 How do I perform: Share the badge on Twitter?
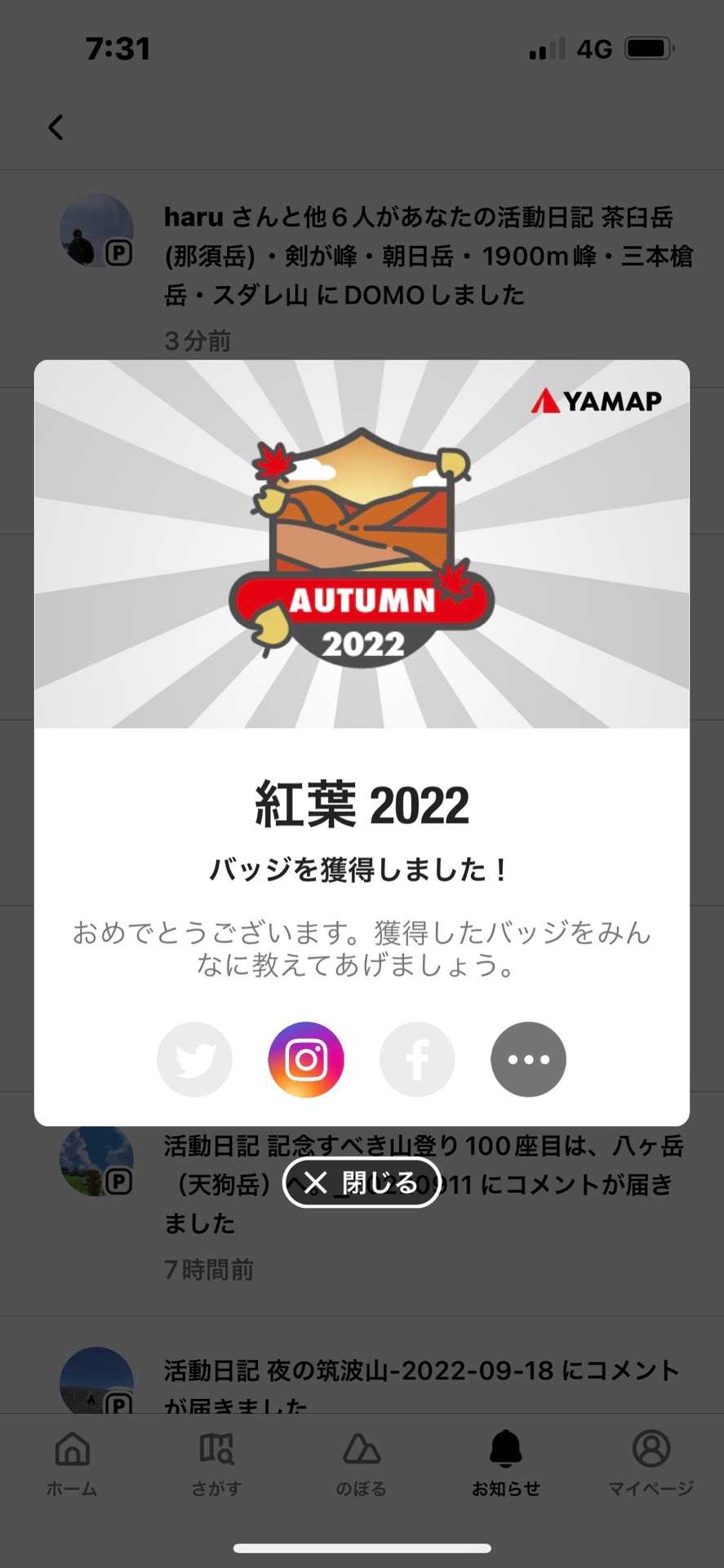tap(194, 1059)
